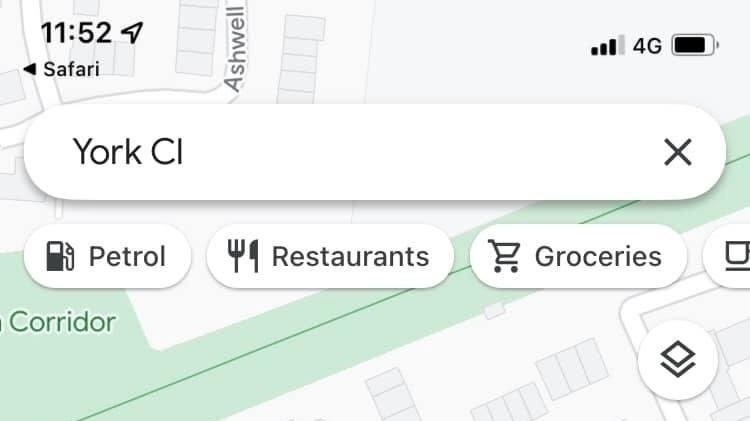Clear the York Cl search text
Screen dimensions: 750x421
coord(678,152)
